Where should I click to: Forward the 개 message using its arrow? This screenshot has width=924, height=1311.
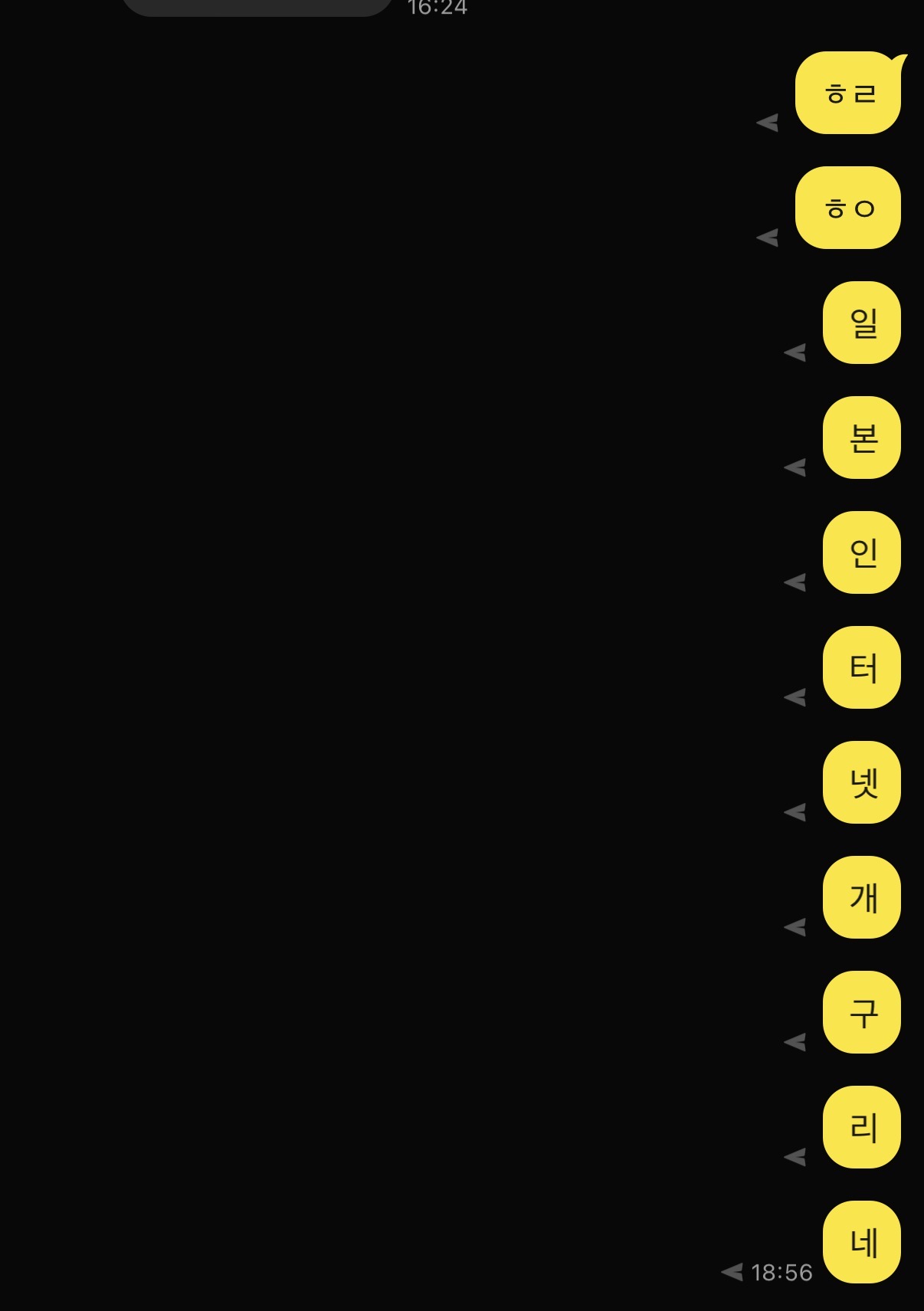(x=795, y=927)
